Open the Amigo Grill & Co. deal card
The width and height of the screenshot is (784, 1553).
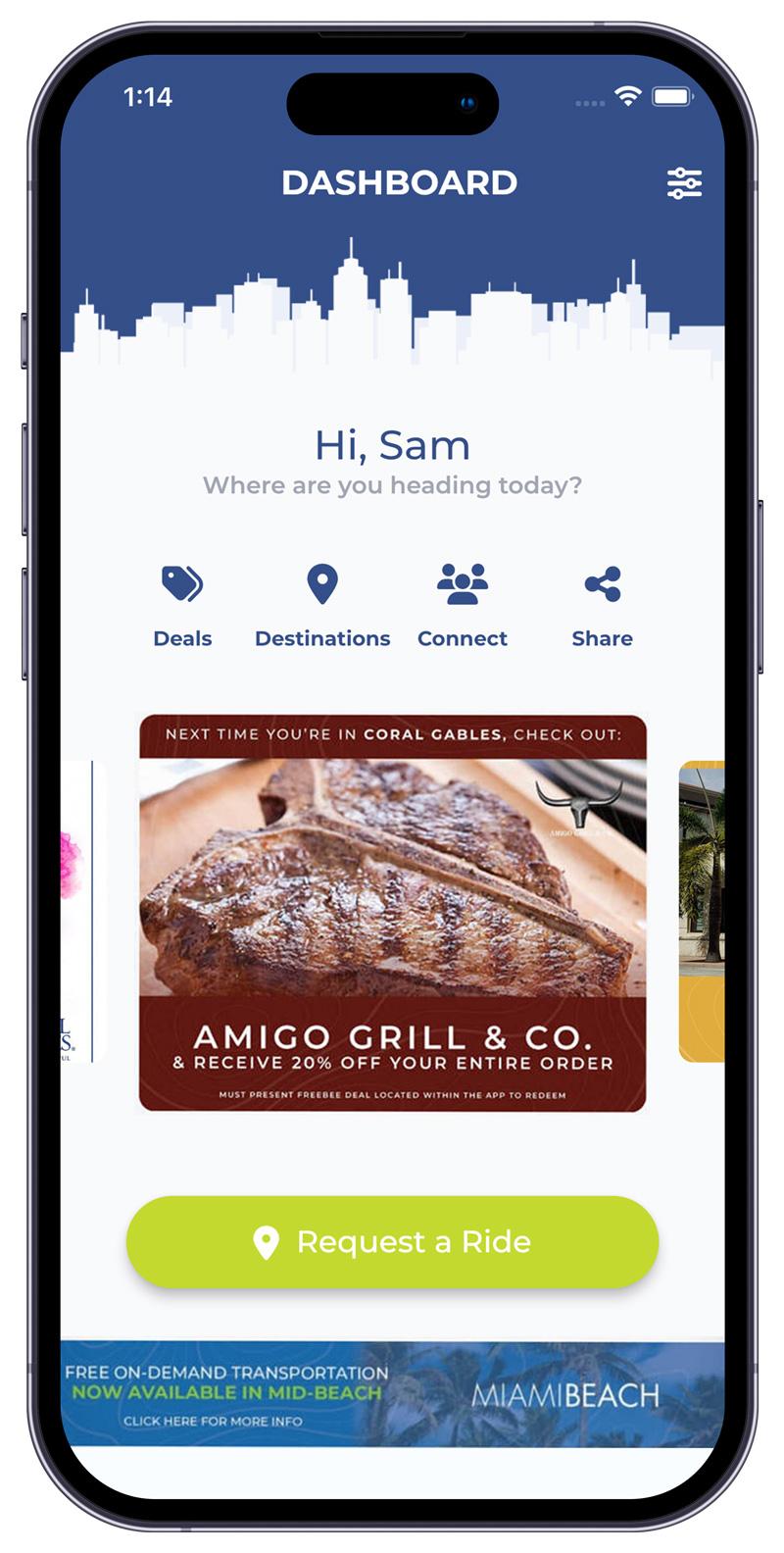pos(392,913)
